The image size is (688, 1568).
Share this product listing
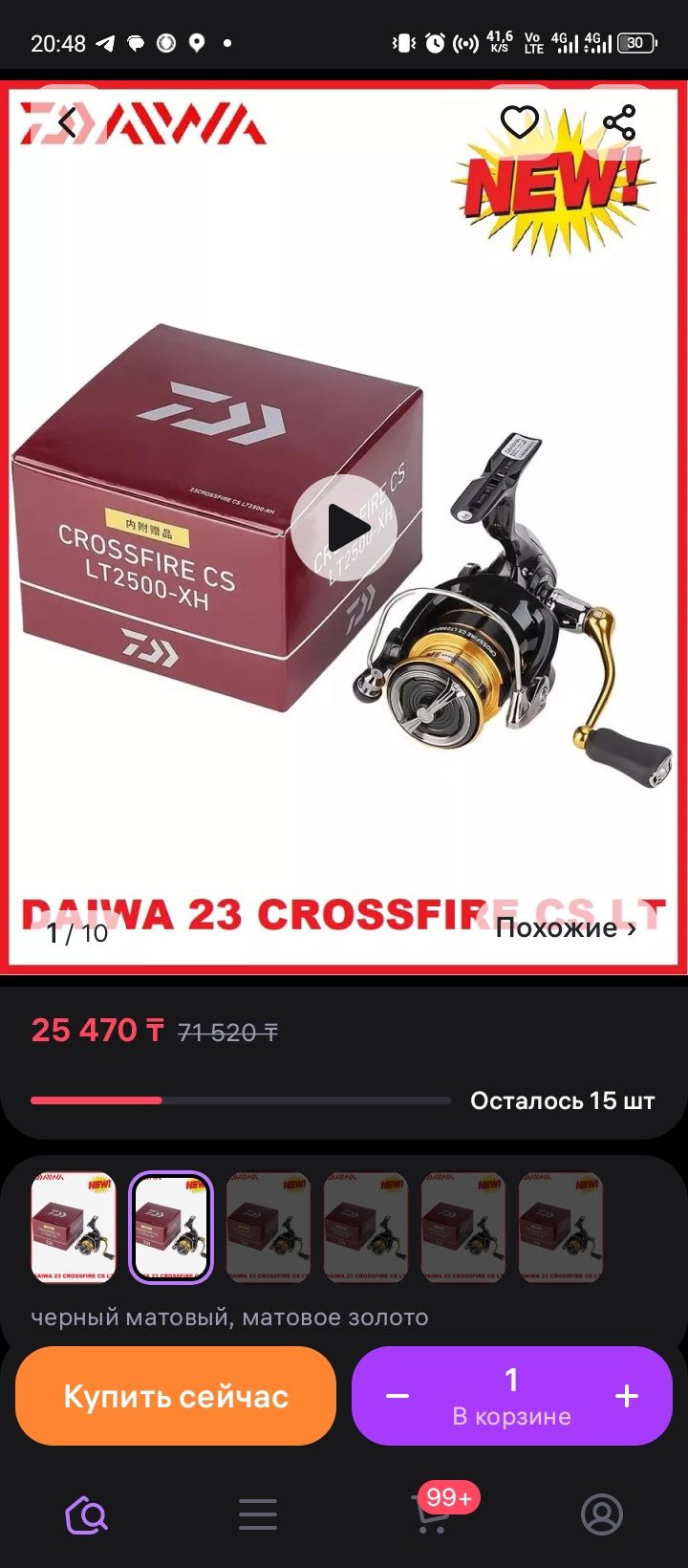[x=619, y=122]
